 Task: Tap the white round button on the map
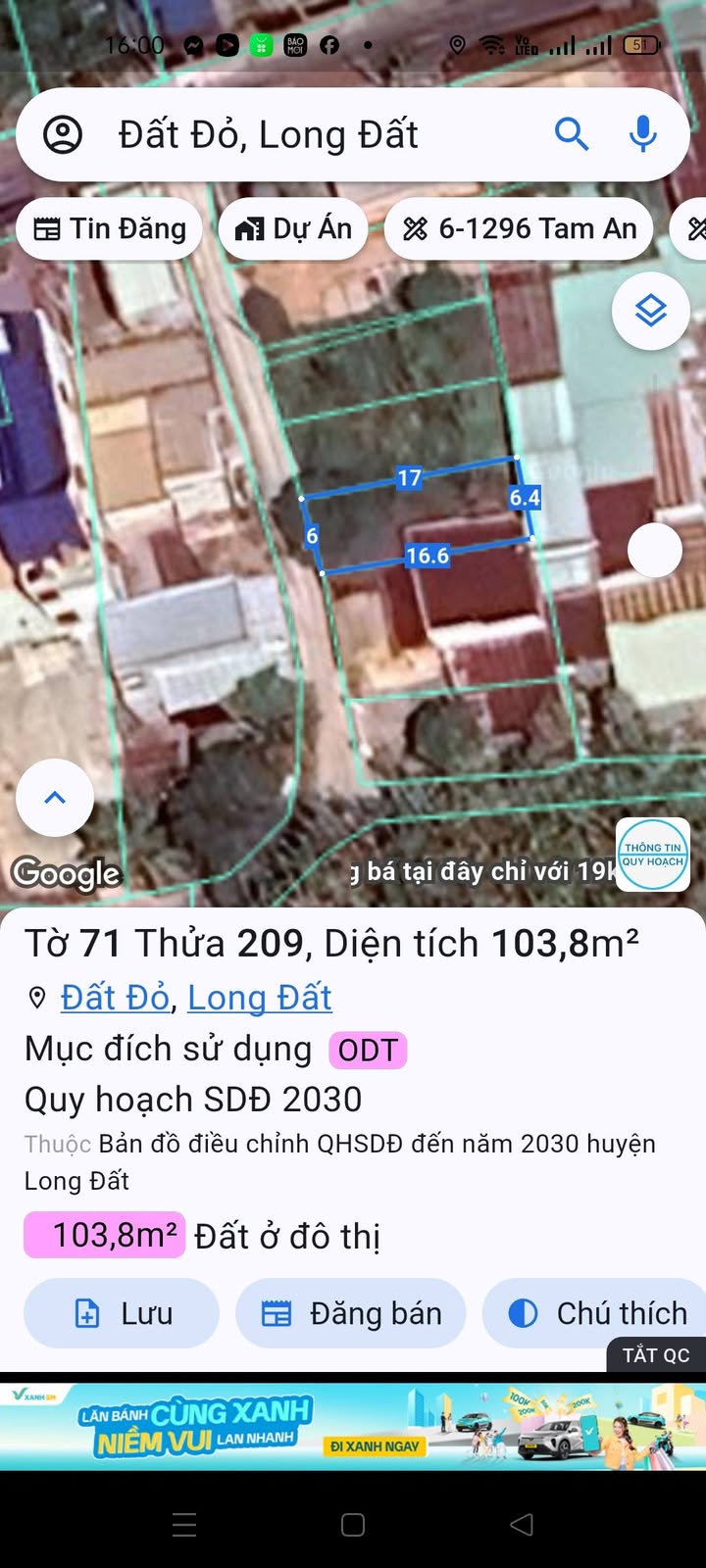click(655, 550)
